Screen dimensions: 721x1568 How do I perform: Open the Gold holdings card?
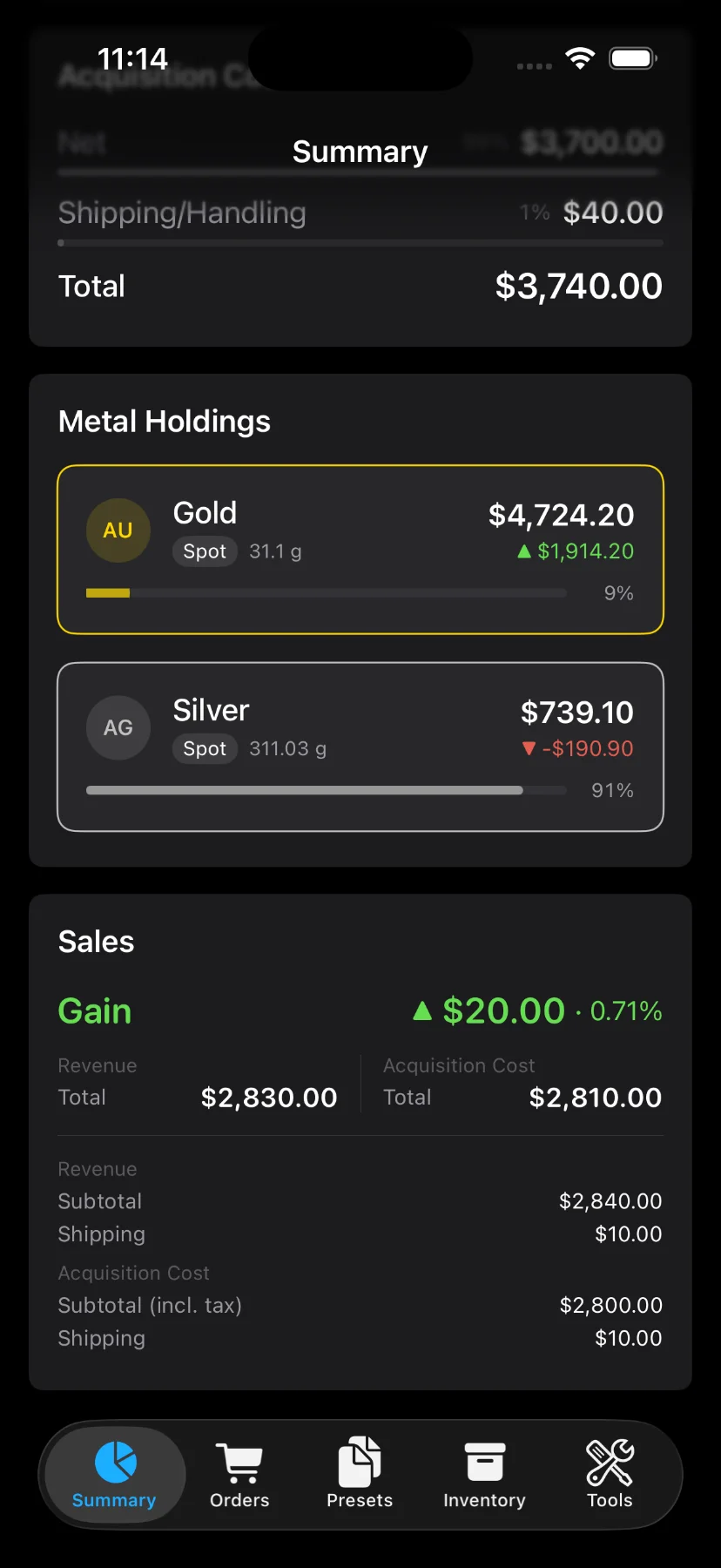point(360,550)
